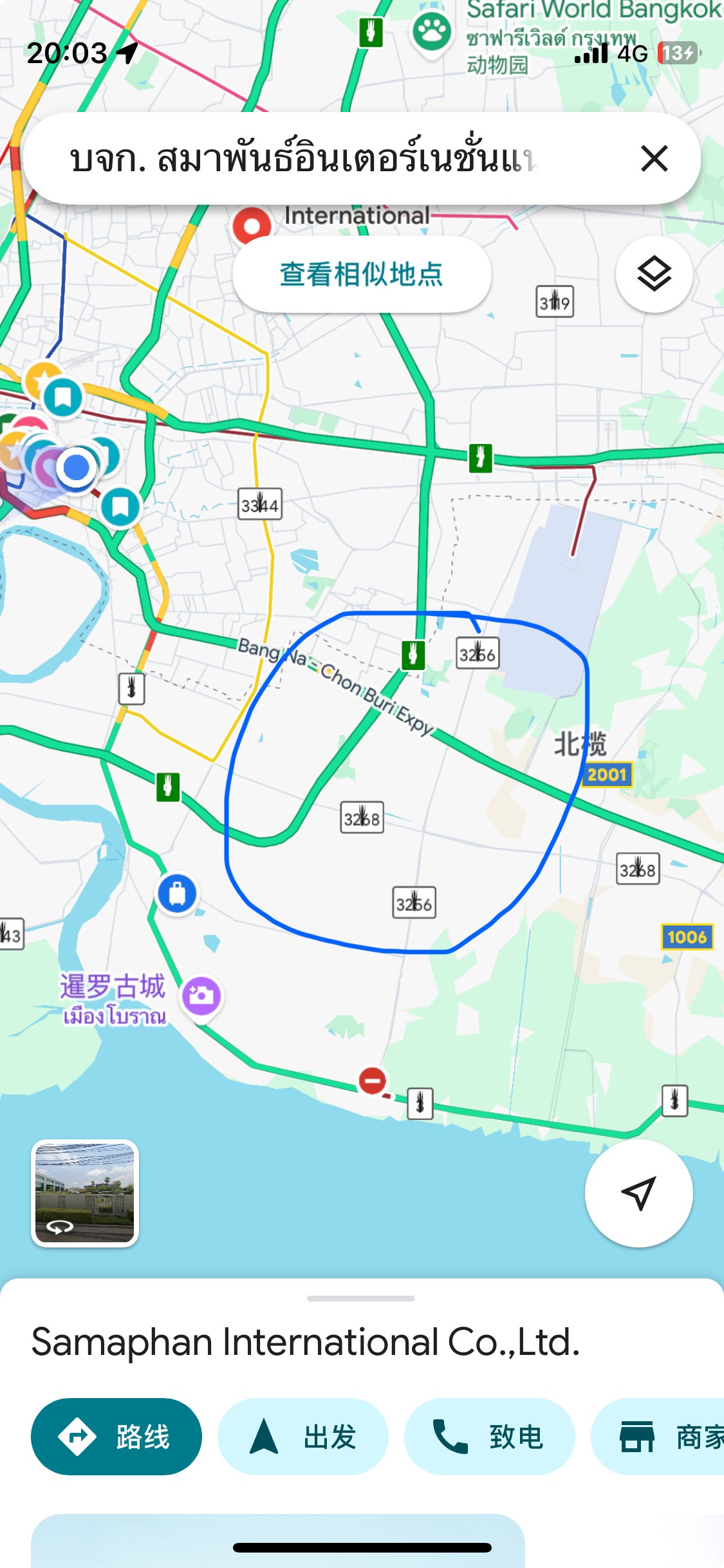
Task: Open the blue luggage marker on the map
Action: click(x=177, y=893)
